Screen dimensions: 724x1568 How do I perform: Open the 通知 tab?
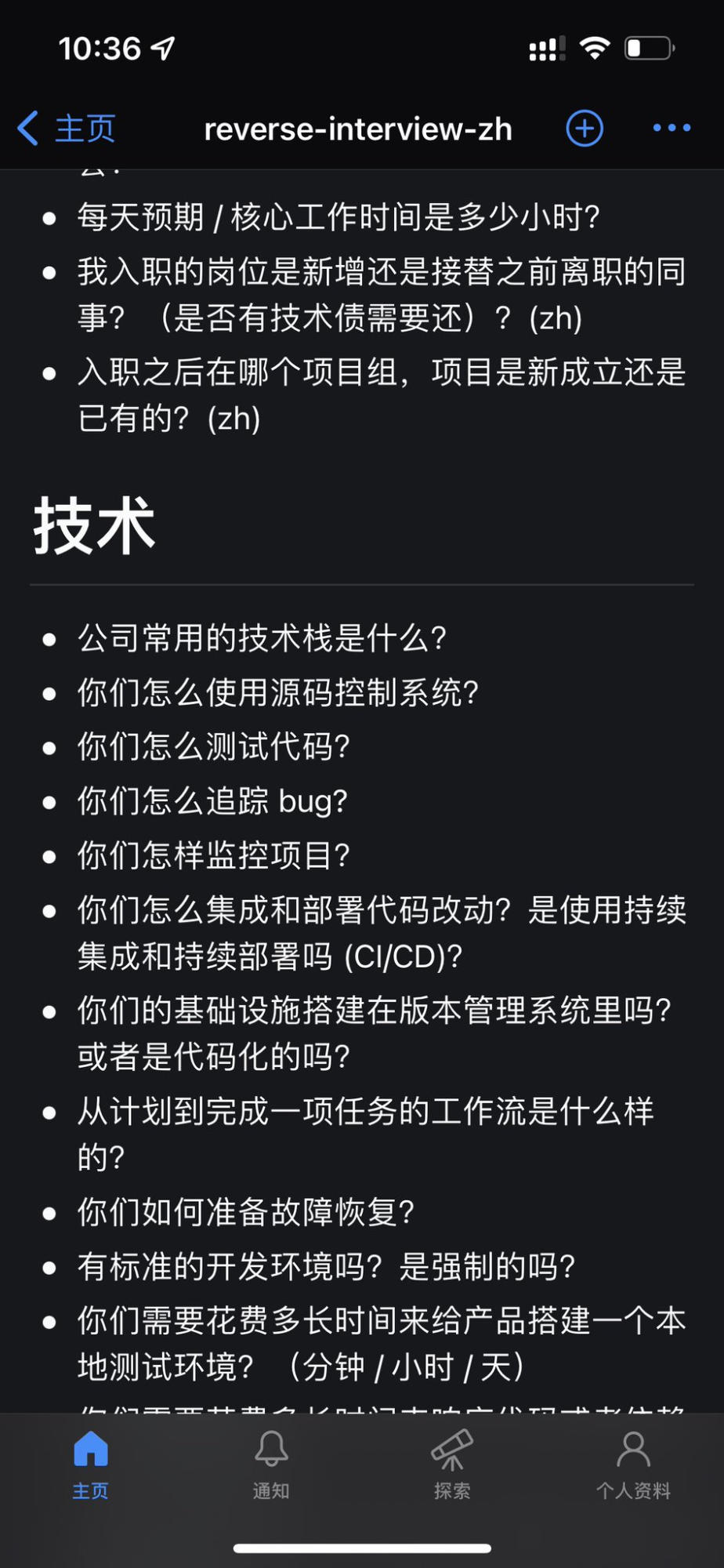[x=271, y=1464]
